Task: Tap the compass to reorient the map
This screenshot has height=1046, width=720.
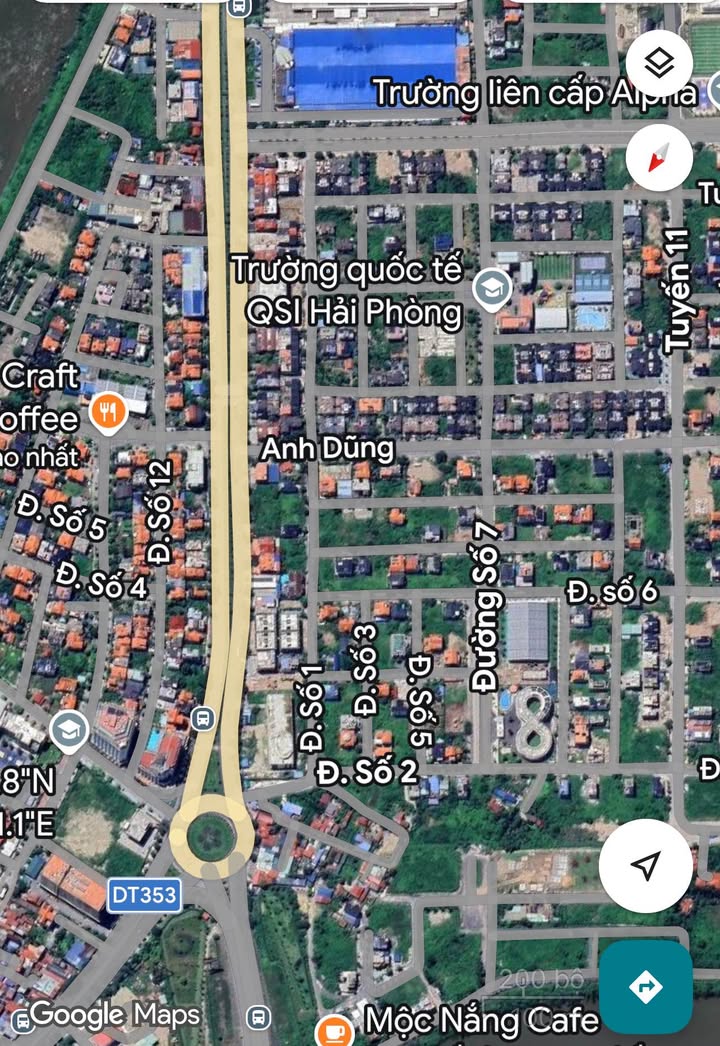Action: click(659, 158)
